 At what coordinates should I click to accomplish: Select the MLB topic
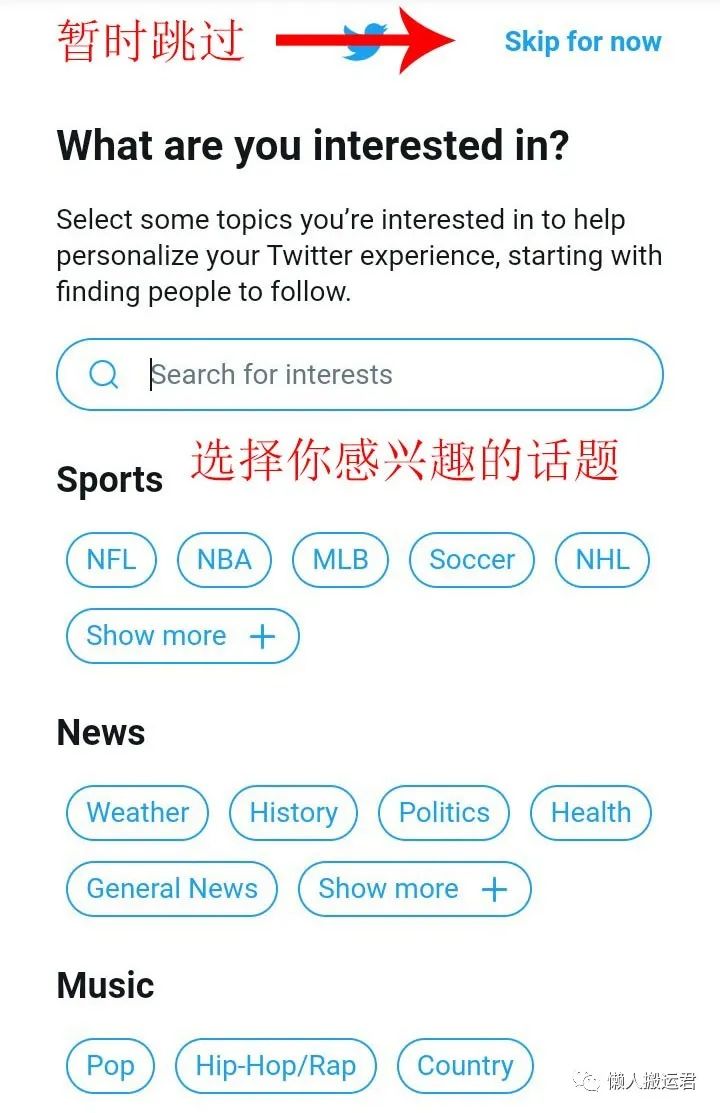[x=340, y=560]
